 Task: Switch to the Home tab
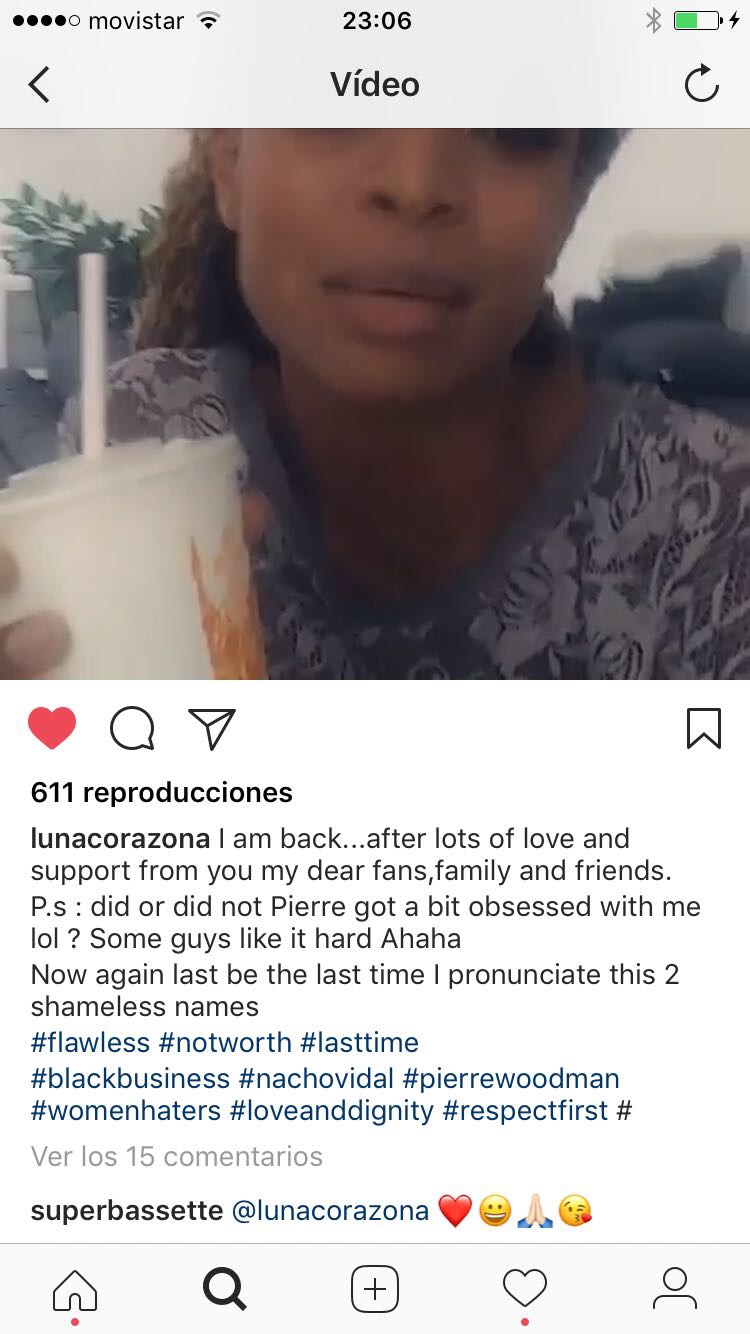tap(75, 1288)
